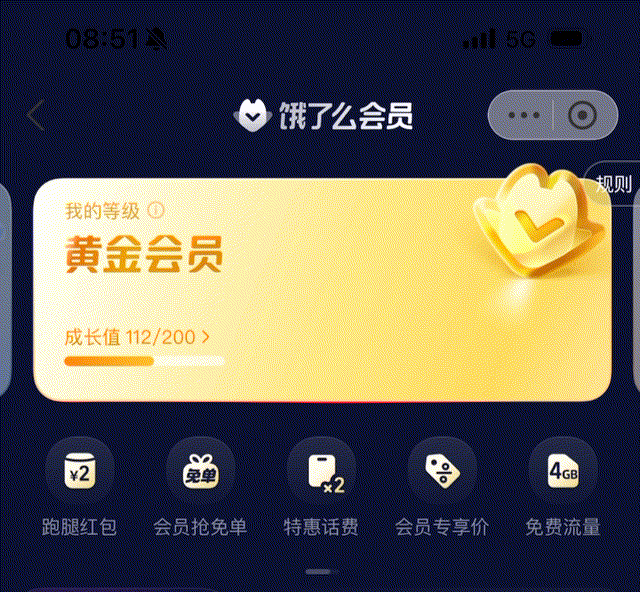Select 特惠话费 benefit

tap(321, 488)
